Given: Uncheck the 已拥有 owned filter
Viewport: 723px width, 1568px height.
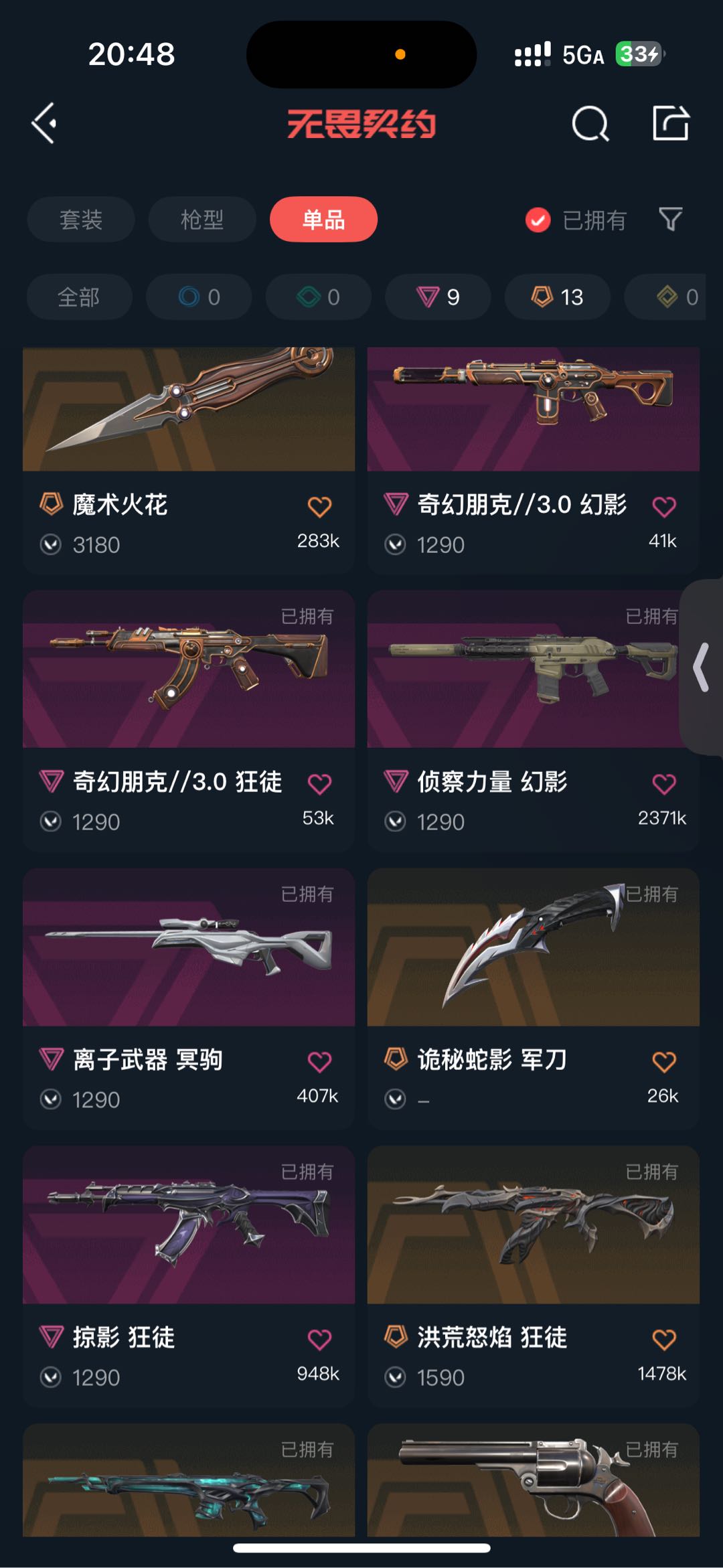Looking at the screenshot, I should (x=538, y=220).
